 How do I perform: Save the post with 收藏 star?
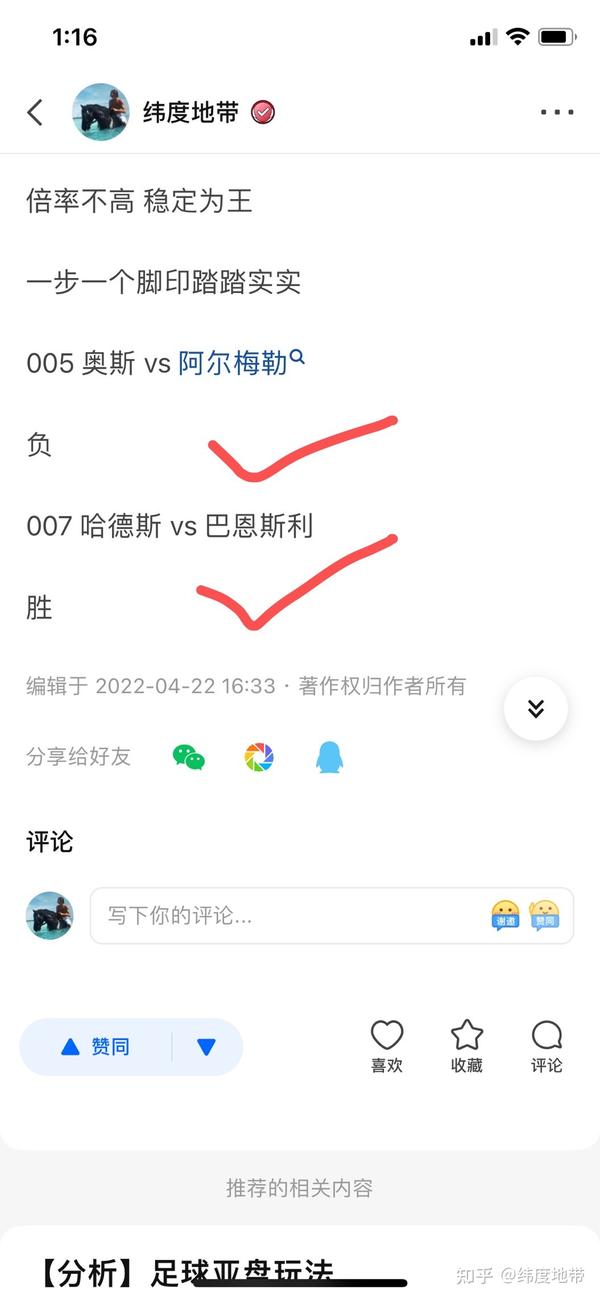467,1046
